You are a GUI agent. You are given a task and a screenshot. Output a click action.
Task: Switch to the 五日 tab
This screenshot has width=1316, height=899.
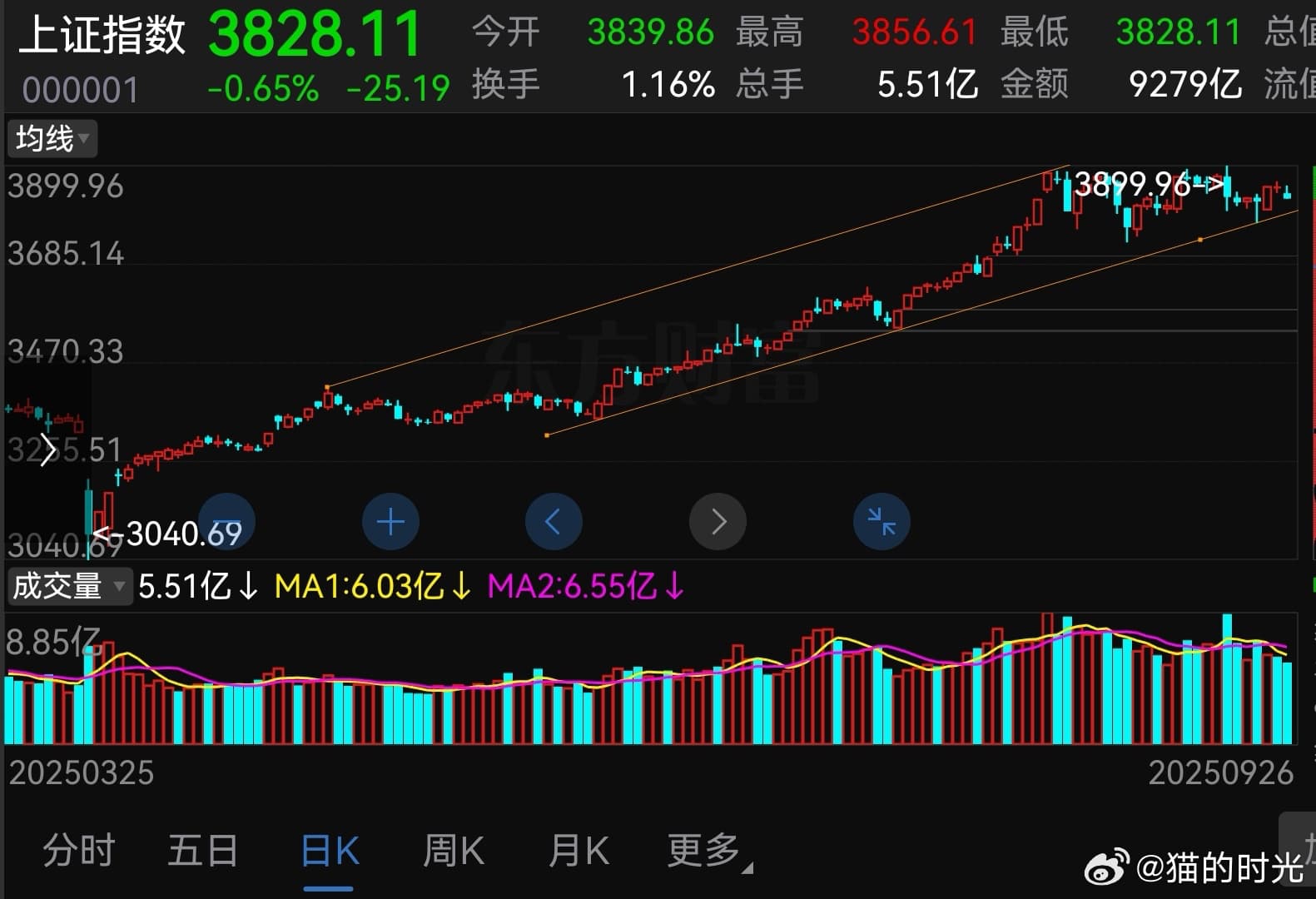203,851
